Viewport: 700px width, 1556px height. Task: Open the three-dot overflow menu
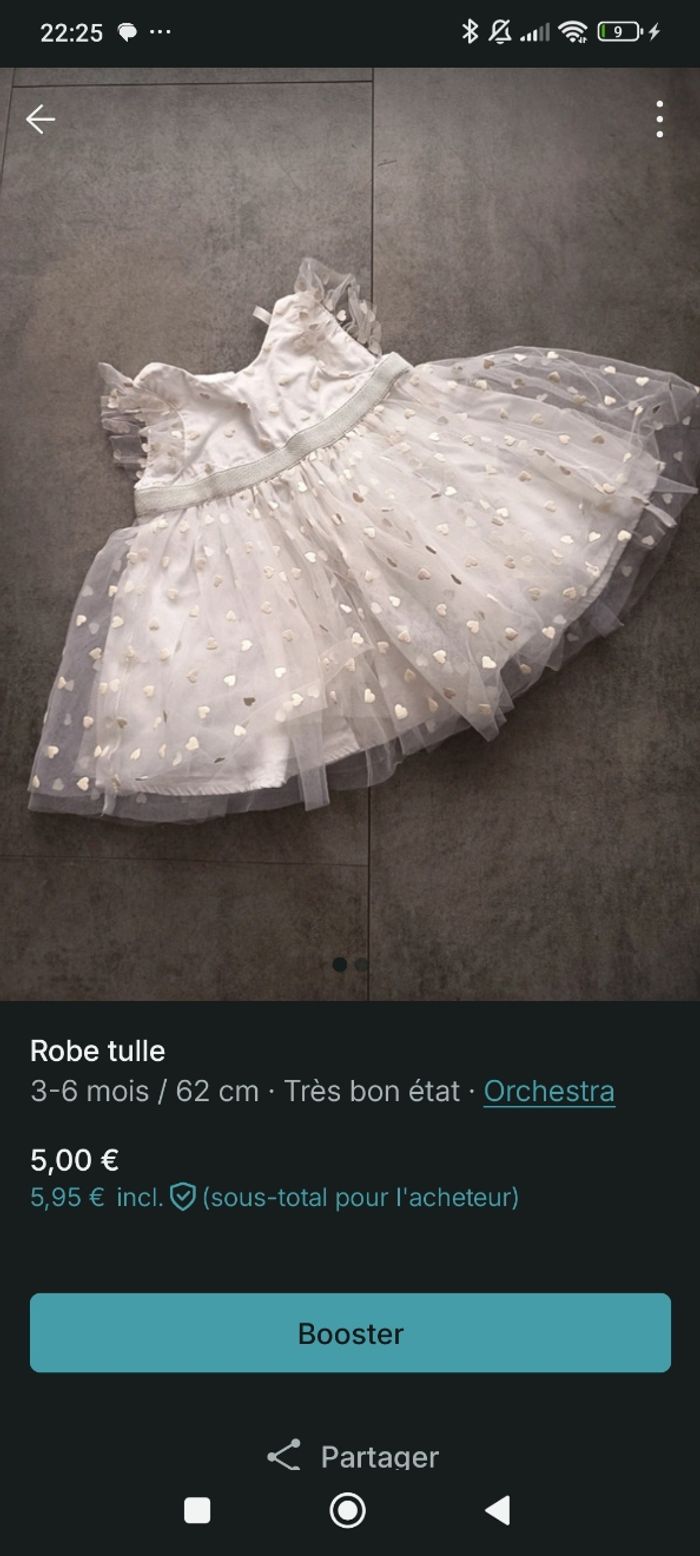[x=659, y=120]
